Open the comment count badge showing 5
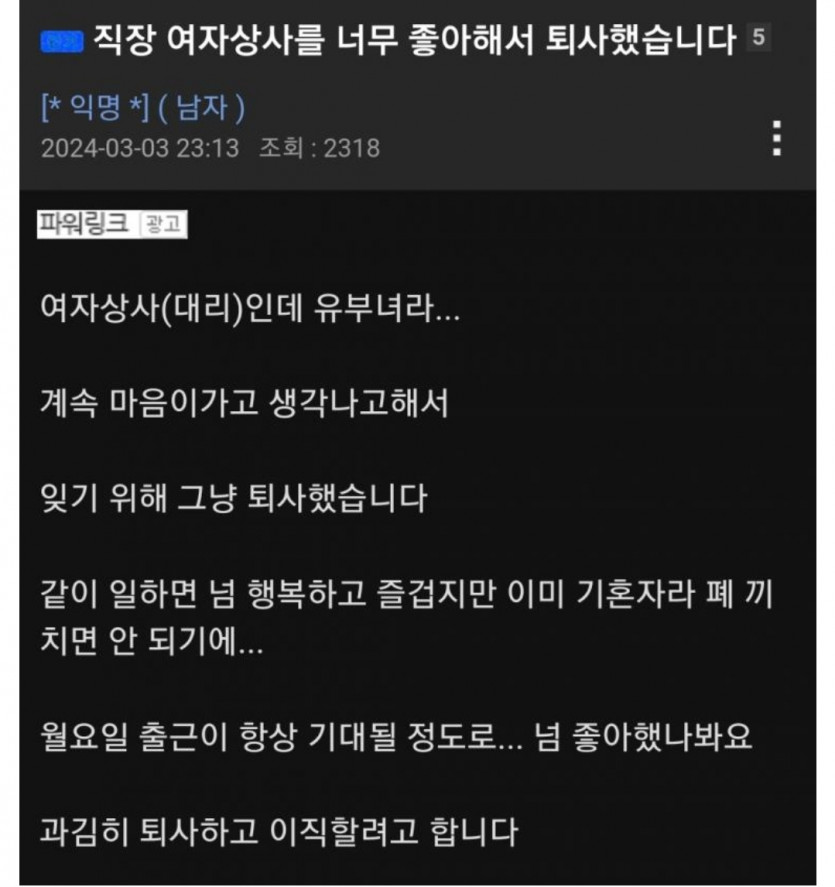This screenshot has height=887, width=835. coord(759,39)
